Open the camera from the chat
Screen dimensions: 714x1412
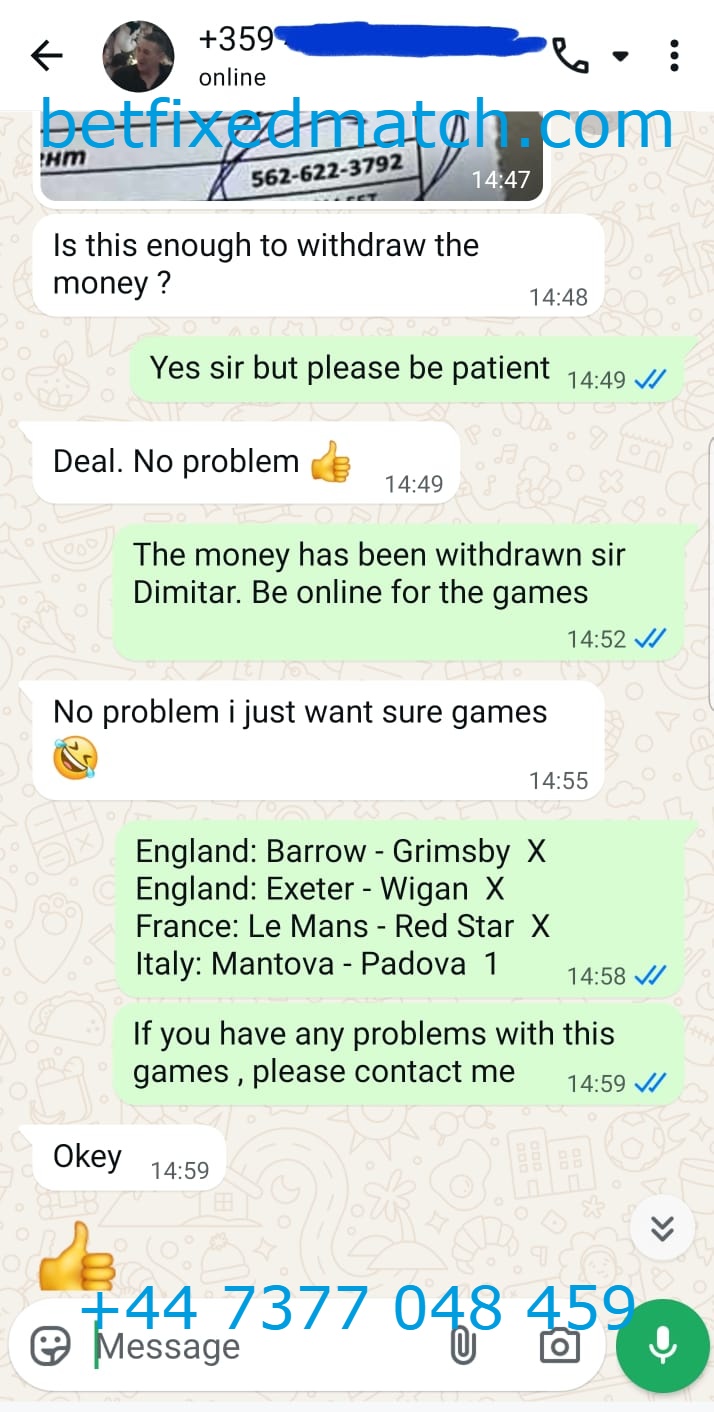(x=559, y=1347)
